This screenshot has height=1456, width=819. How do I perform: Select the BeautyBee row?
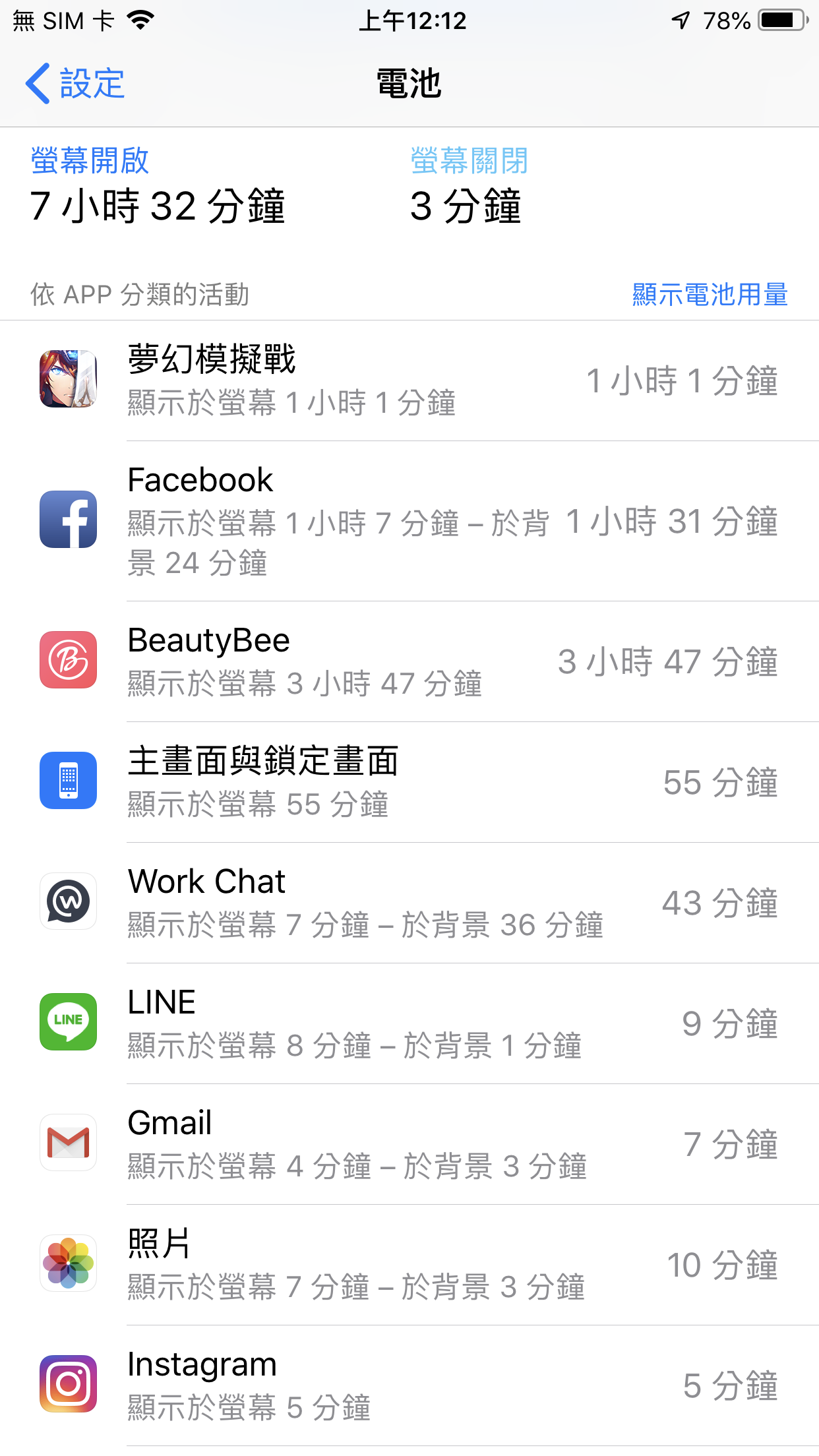(x=409, y=661)
